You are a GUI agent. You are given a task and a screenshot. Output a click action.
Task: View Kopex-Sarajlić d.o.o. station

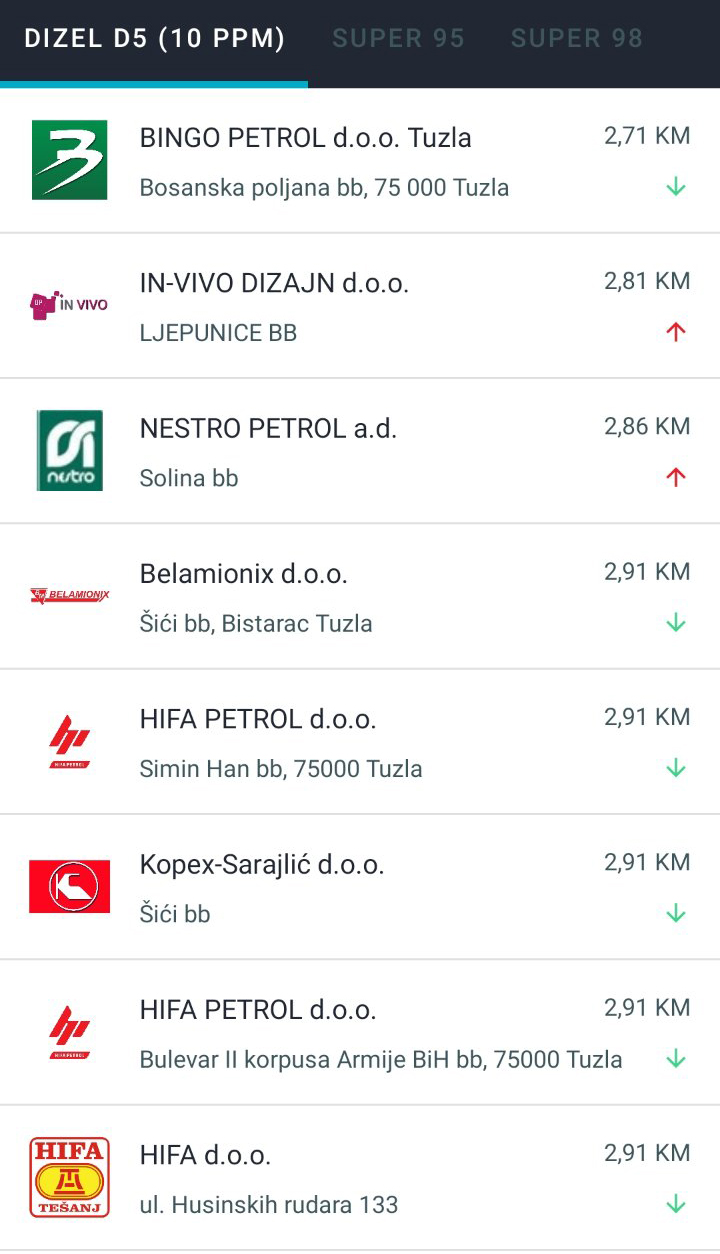click(x=360, y=887)
